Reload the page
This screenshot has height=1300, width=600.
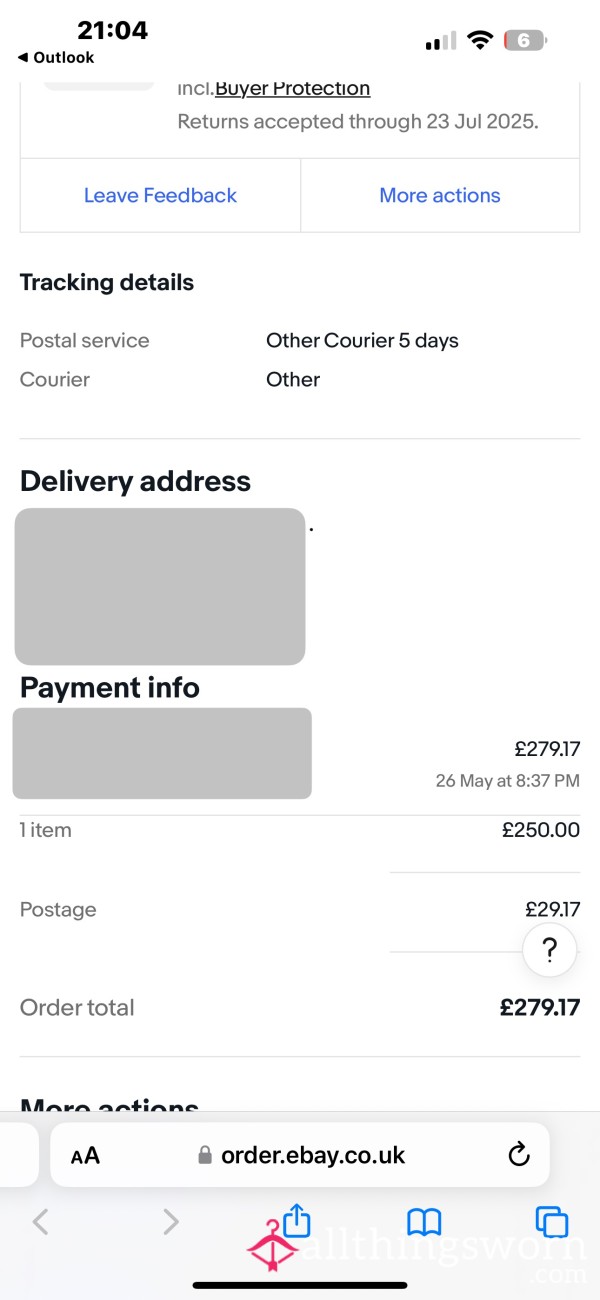518,1156
